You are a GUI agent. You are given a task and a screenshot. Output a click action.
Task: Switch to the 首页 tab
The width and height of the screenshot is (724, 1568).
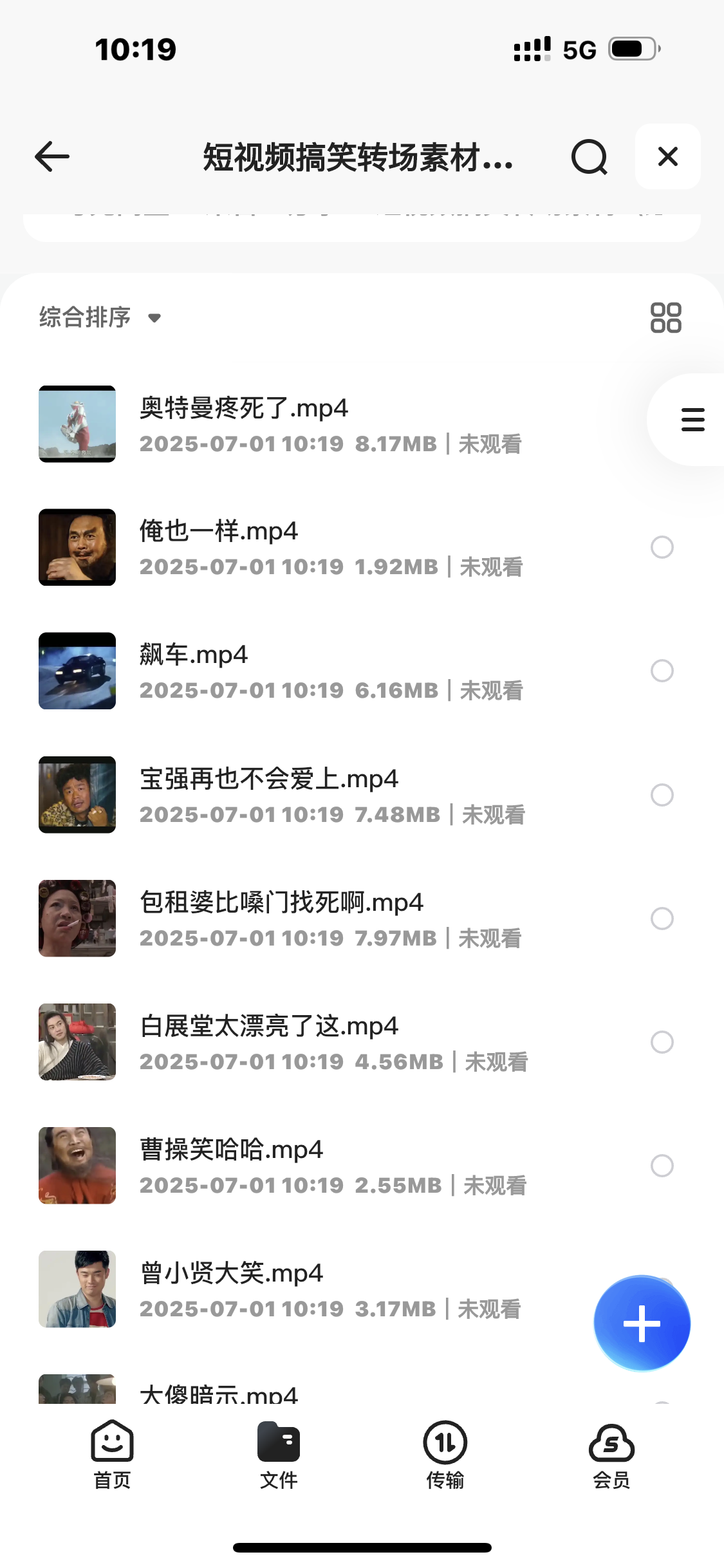point(113,1455)
